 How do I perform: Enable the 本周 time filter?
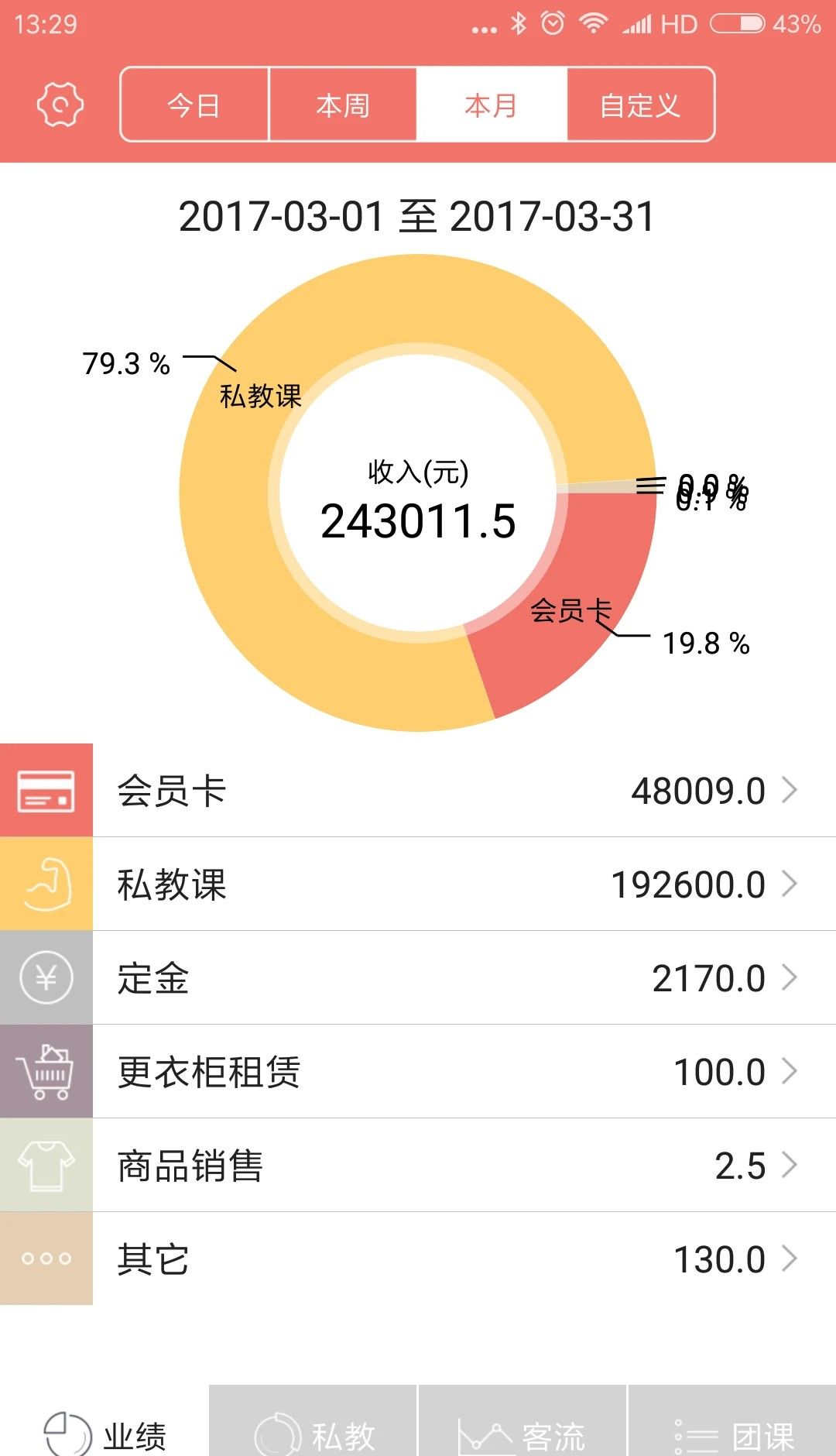click(x=342, y=105)
